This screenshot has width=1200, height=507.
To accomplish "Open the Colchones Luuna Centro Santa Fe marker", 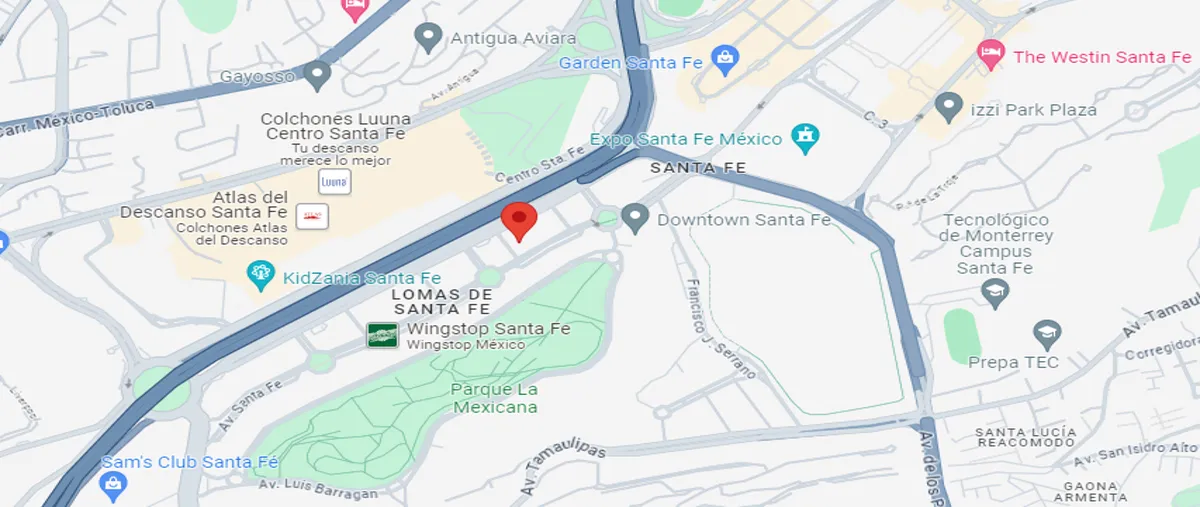I will 334,181.
